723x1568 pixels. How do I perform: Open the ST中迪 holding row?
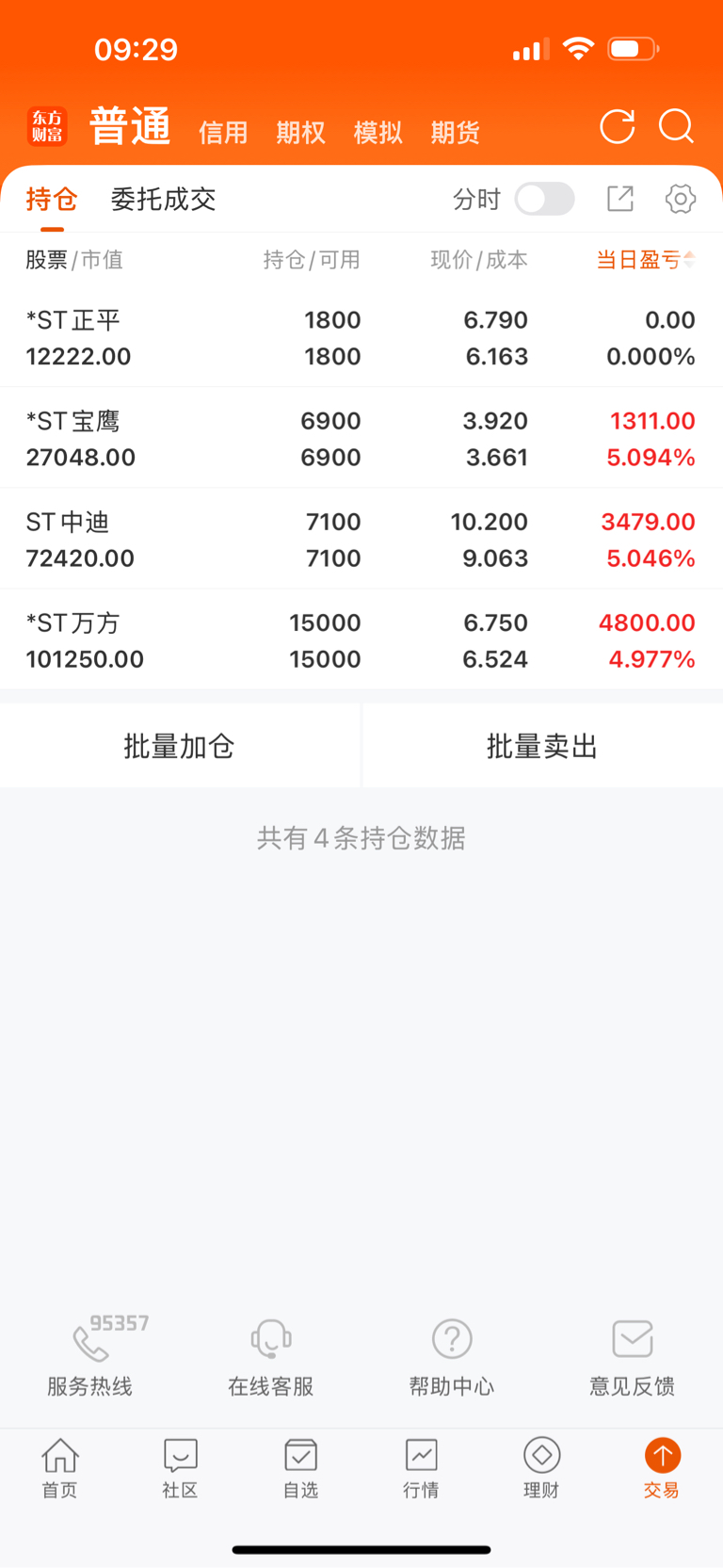[x=361, y=539]
